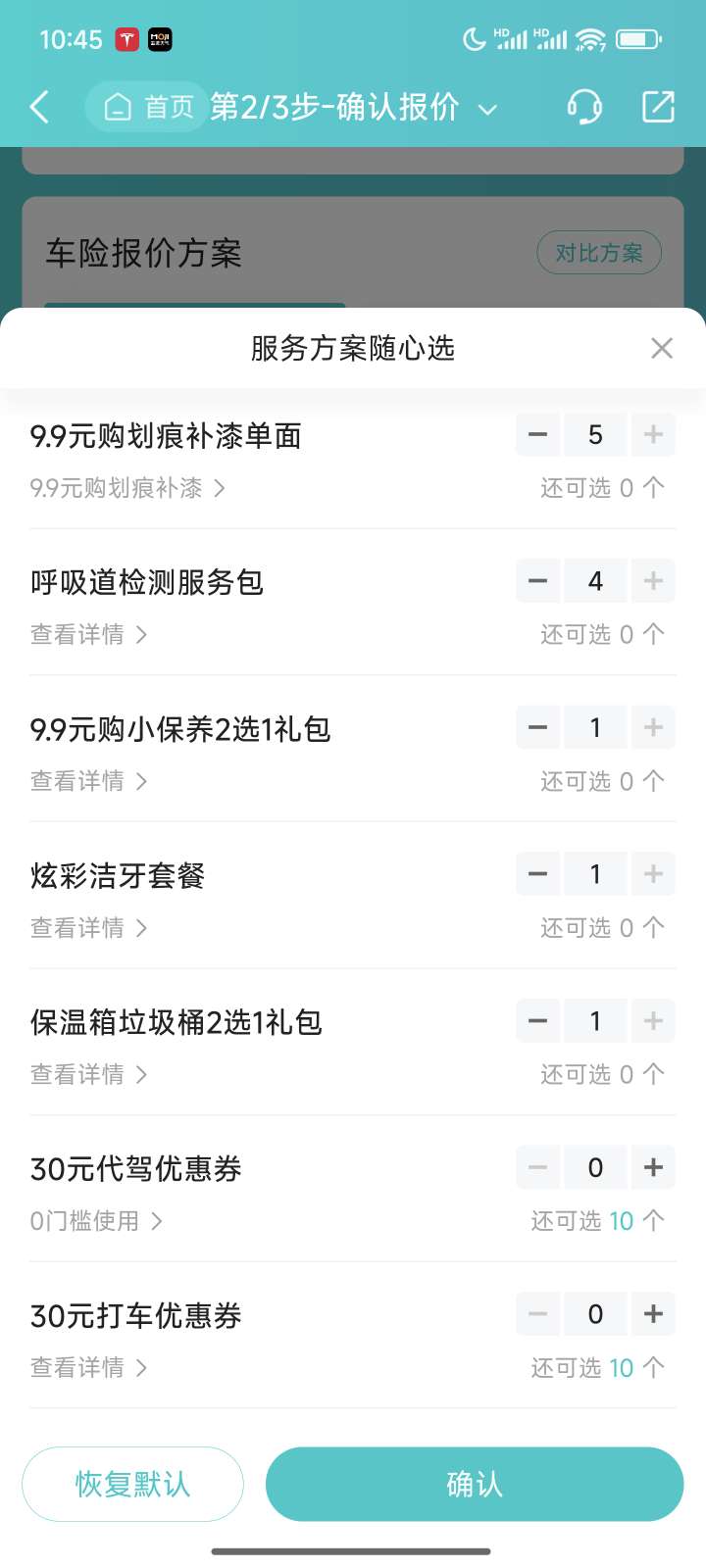Image resolution: width=706 pixels, height=1568 pixels.
Task: Increase 30元打车优惠券 quantity with plus
Action: (652, 1314)
